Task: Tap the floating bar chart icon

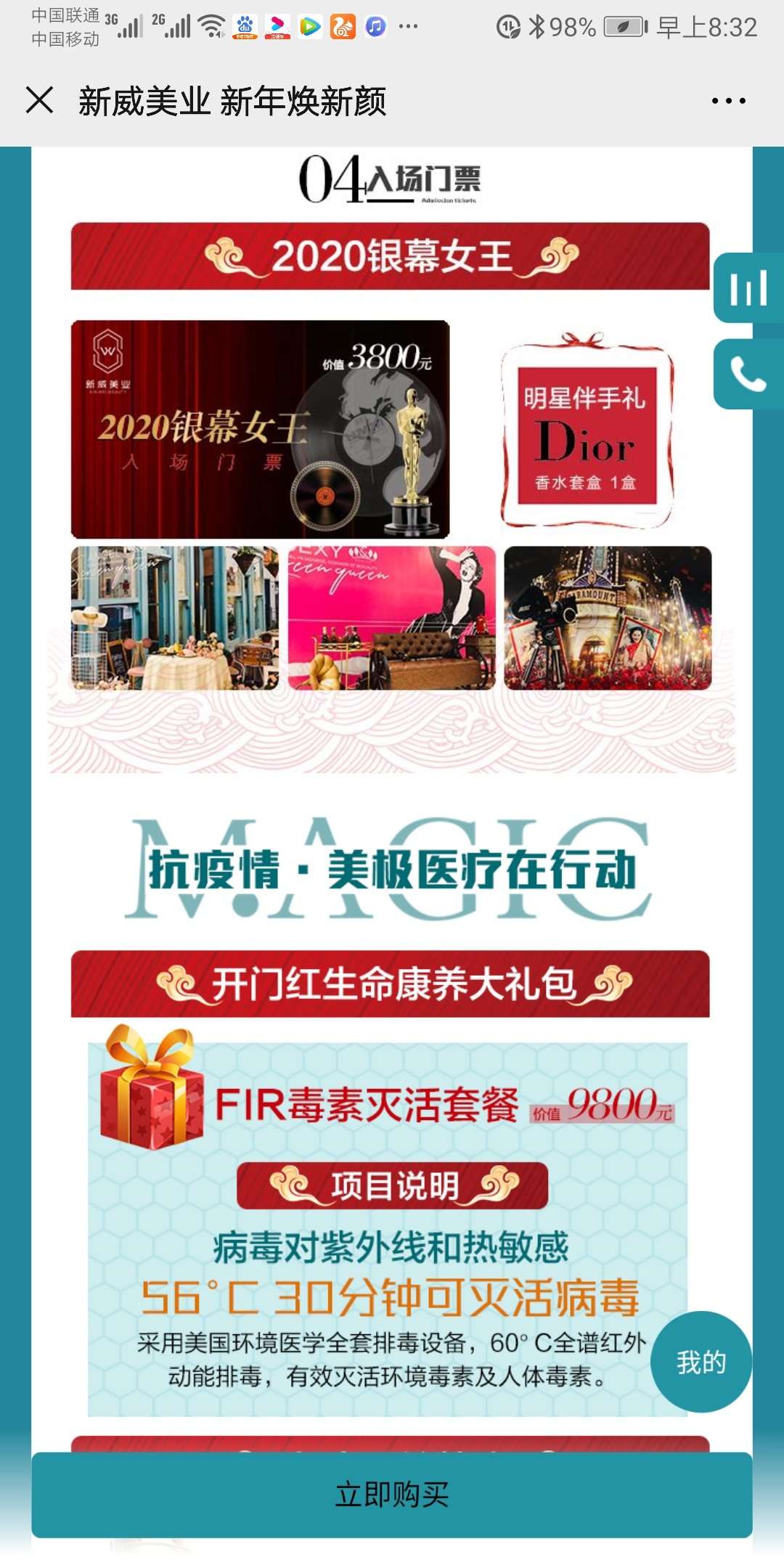Action: [x=748, y=288]
